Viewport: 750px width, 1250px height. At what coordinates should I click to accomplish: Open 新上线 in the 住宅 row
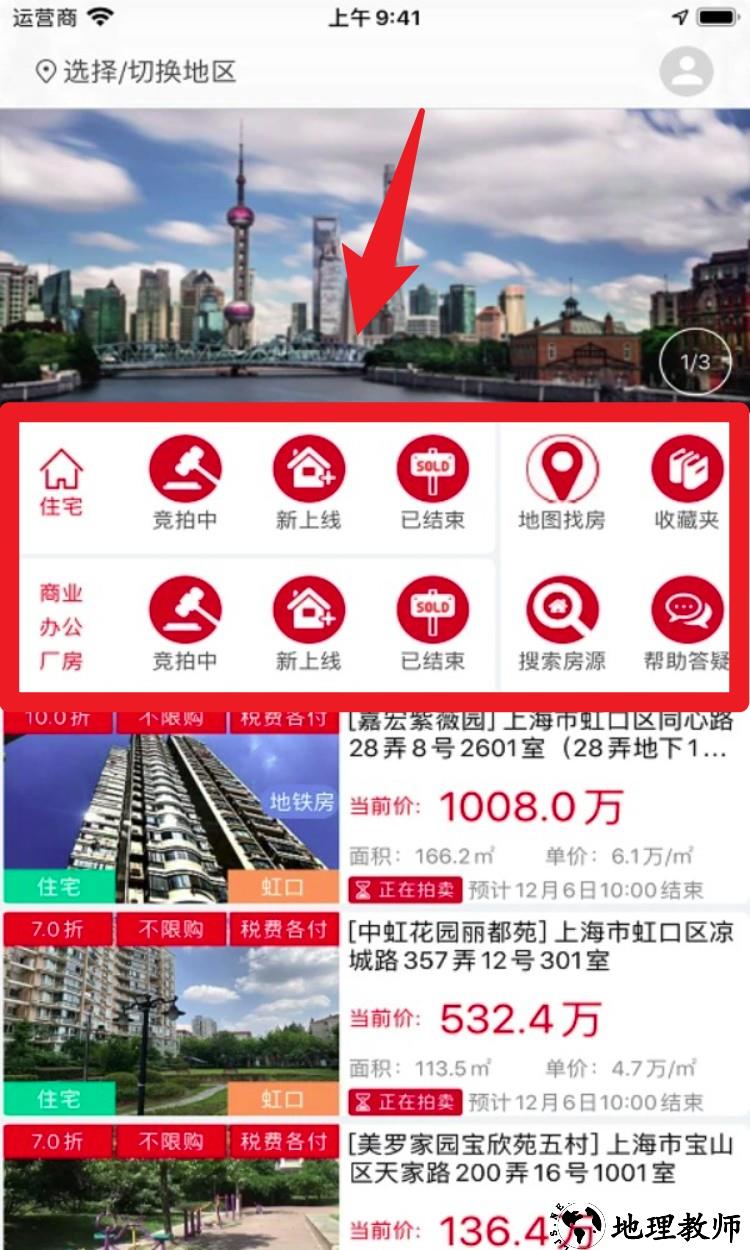(309, 484)
